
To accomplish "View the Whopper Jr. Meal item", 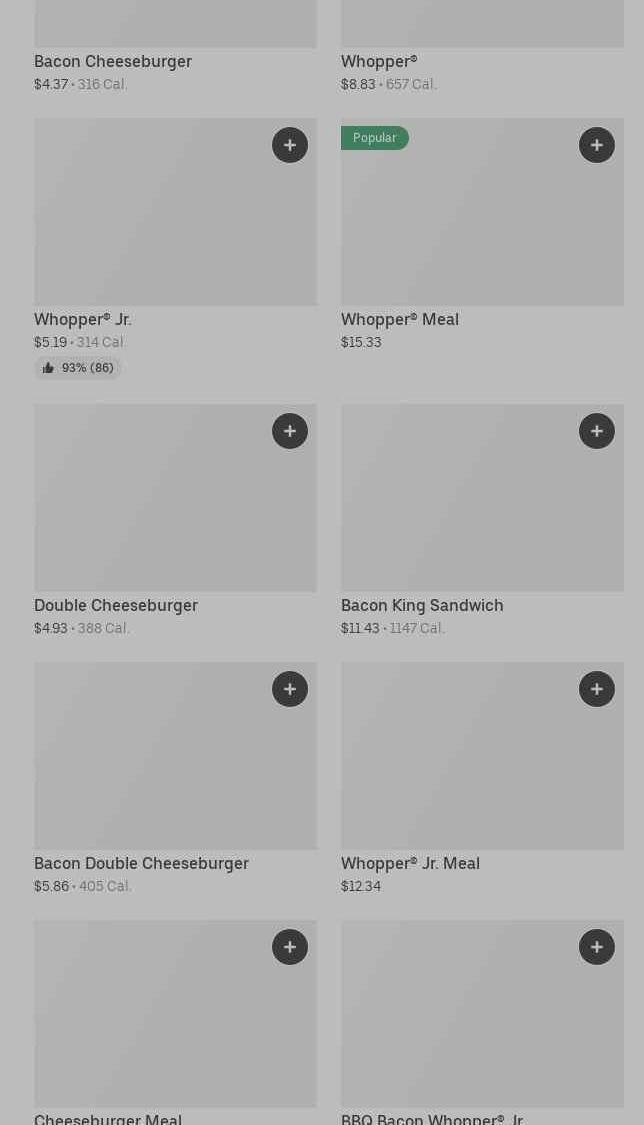I will [482, 778].
